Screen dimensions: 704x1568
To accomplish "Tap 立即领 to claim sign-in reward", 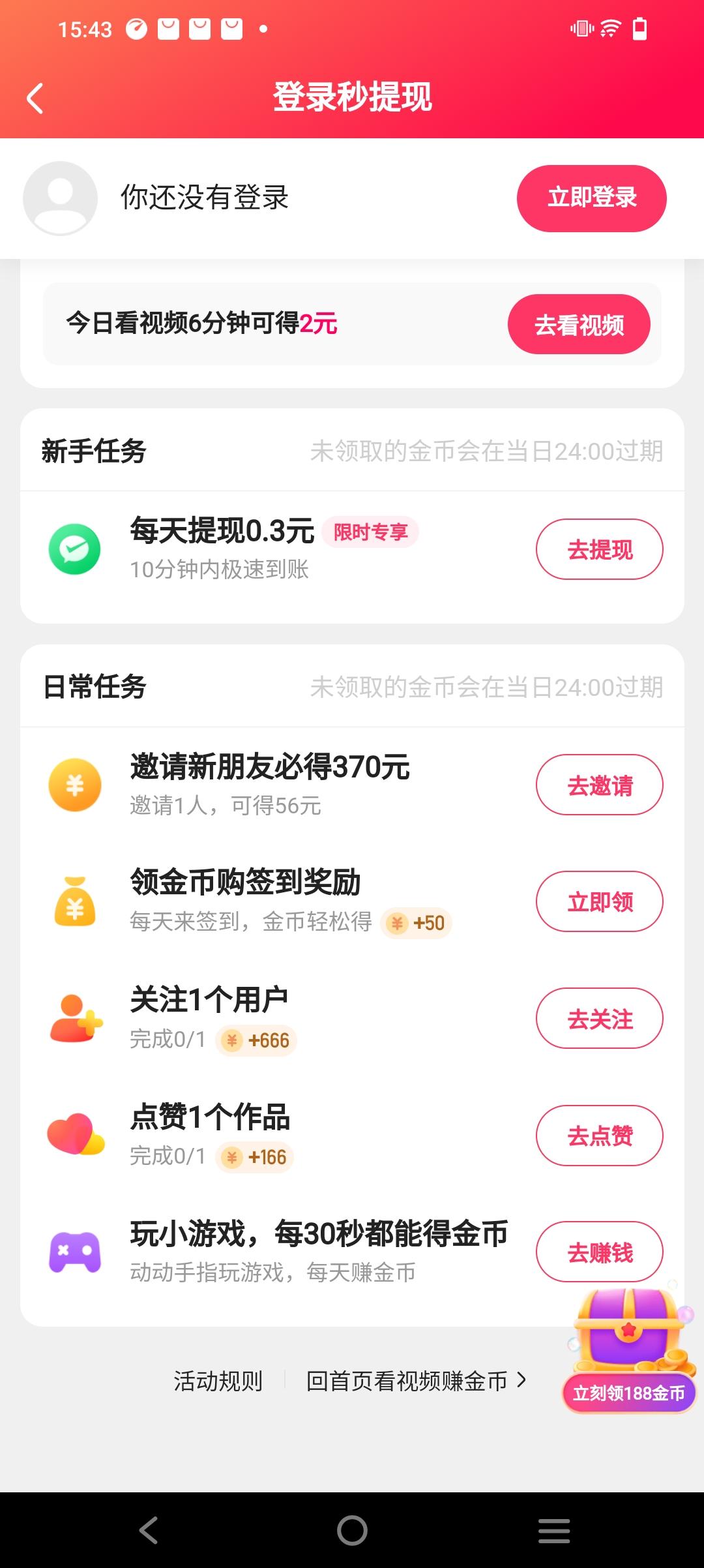I will (x=598, y=901).
